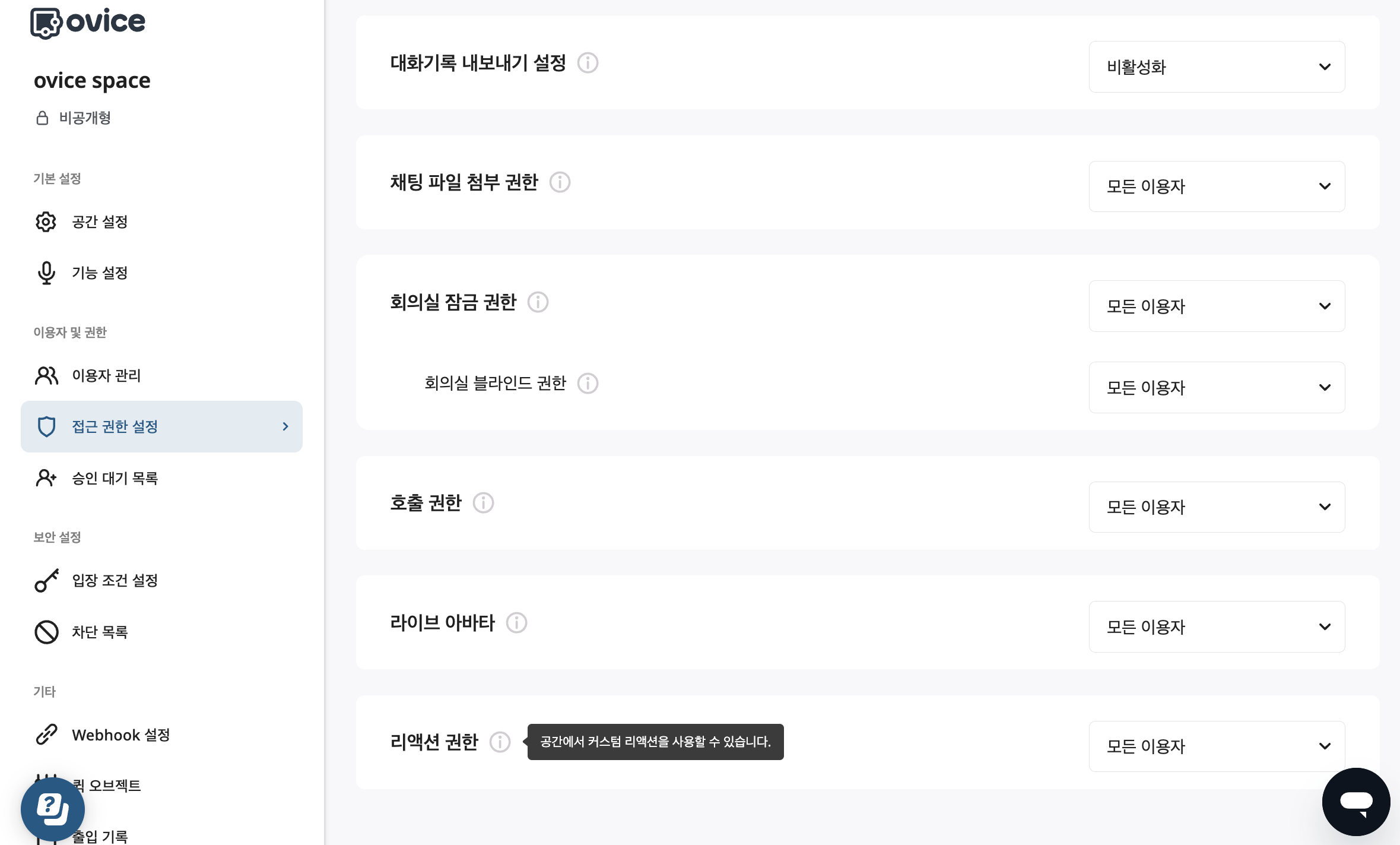View info about 라이브 아바타
The width and height of the screenshot is (1400, 845).
coord(516,623)
